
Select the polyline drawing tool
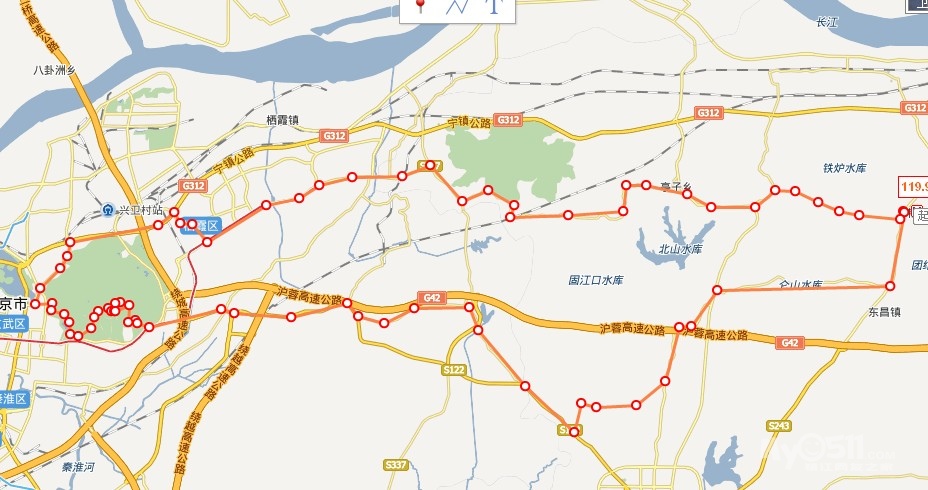click(457, 6)
